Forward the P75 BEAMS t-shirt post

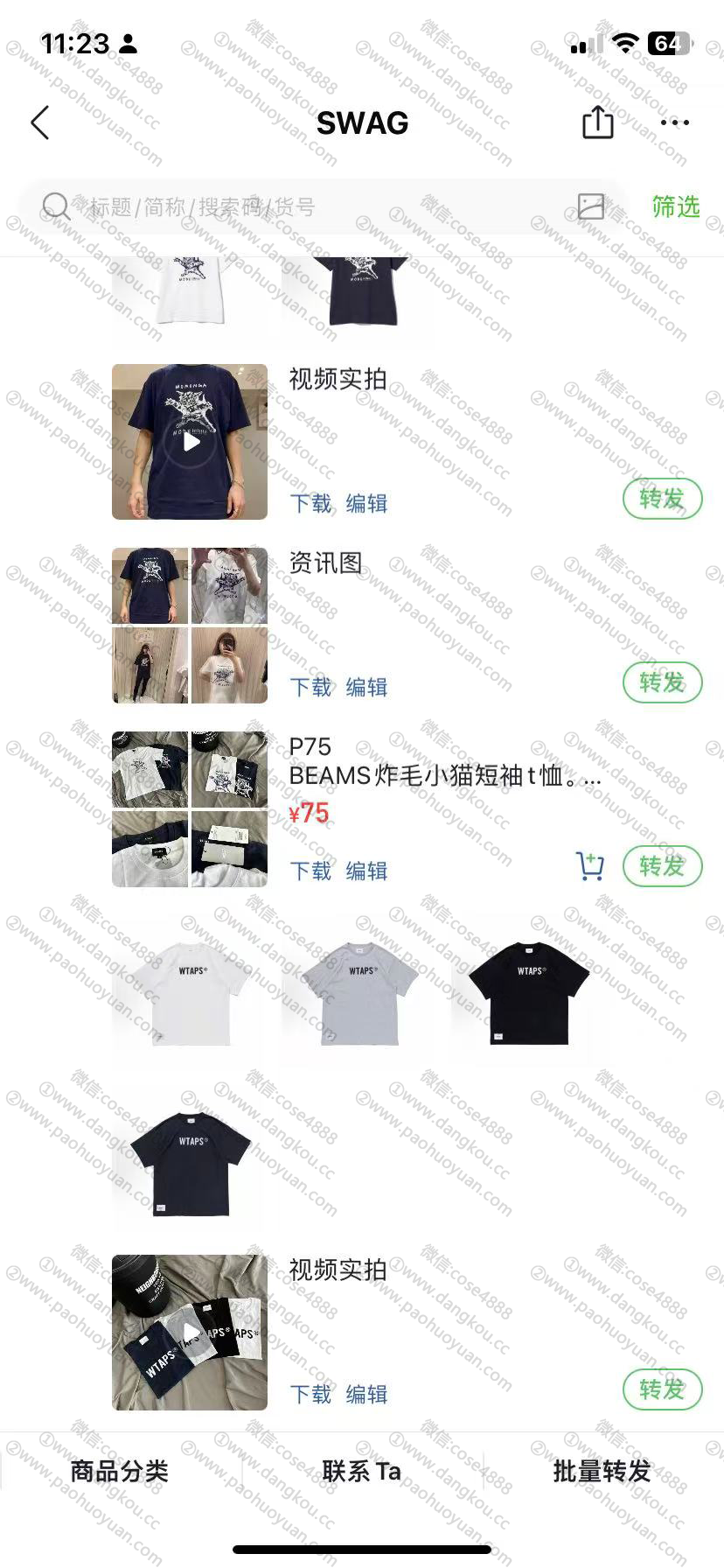(662, 866)
